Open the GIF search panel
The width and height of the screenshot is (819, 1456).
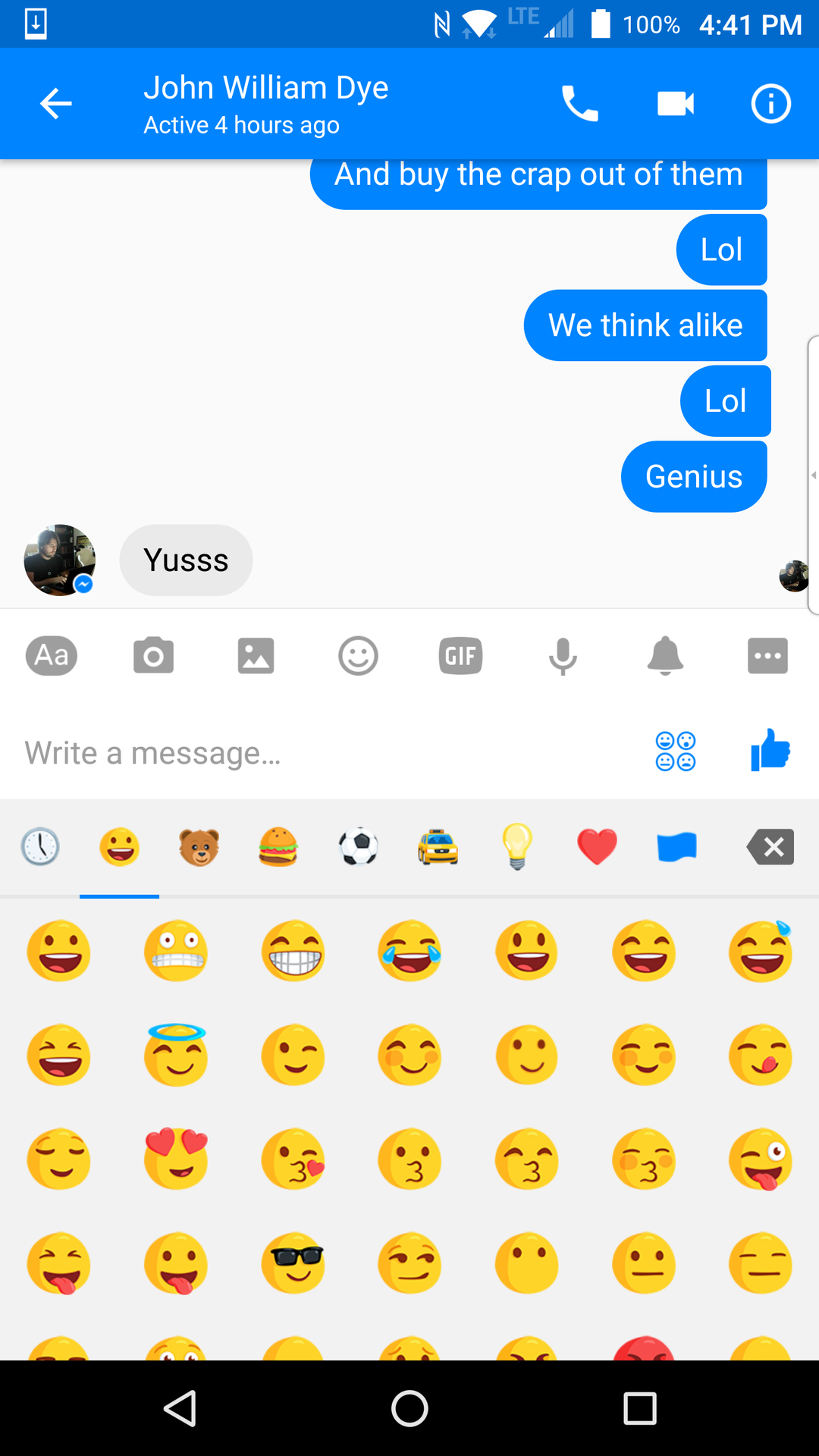tap(460, 655)
